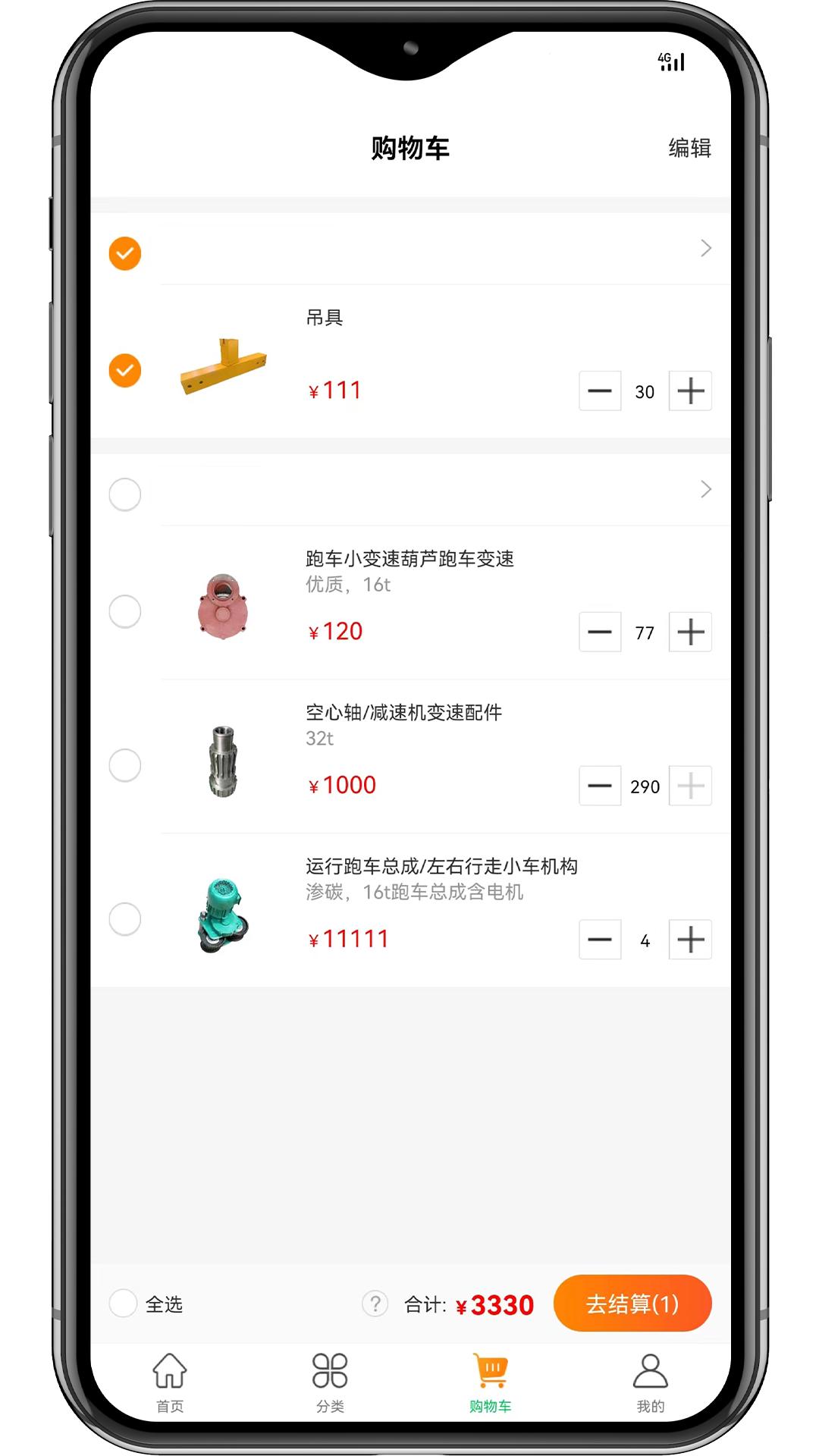Uncheck the 吊具 item checkbox
The image size is (819, 1456).
point(125,371)
